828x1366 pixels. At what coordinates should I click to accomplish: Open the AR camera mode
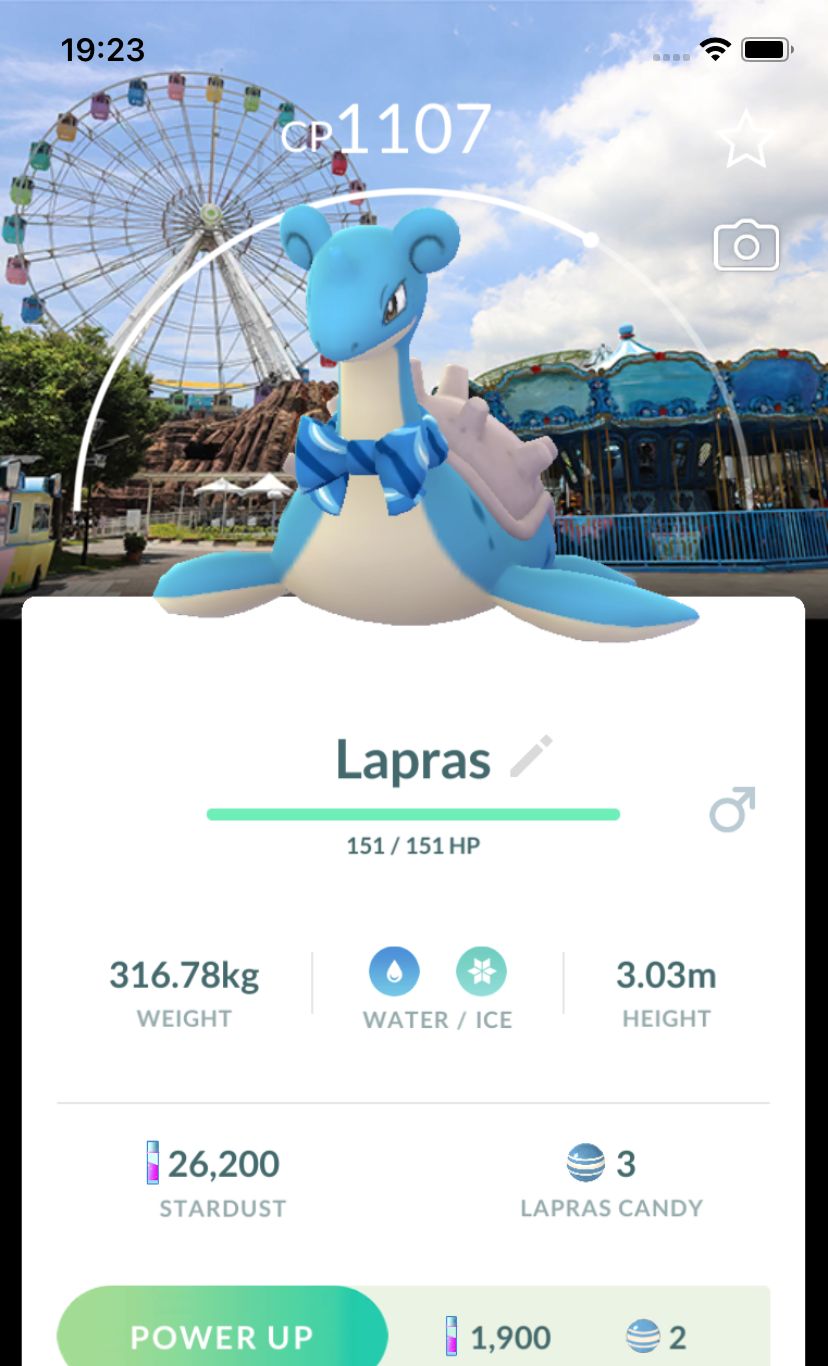(745, 245)
